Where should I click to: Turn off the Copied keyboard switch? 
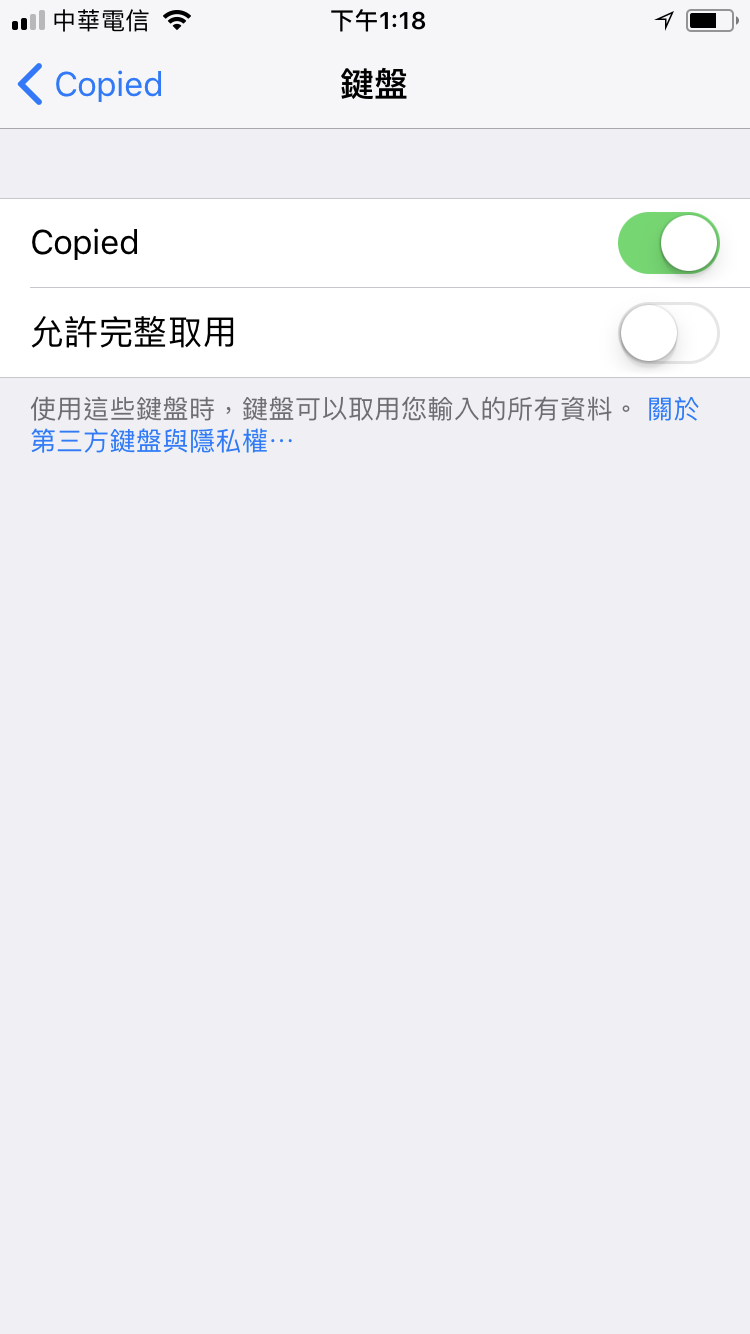[668, 243]
